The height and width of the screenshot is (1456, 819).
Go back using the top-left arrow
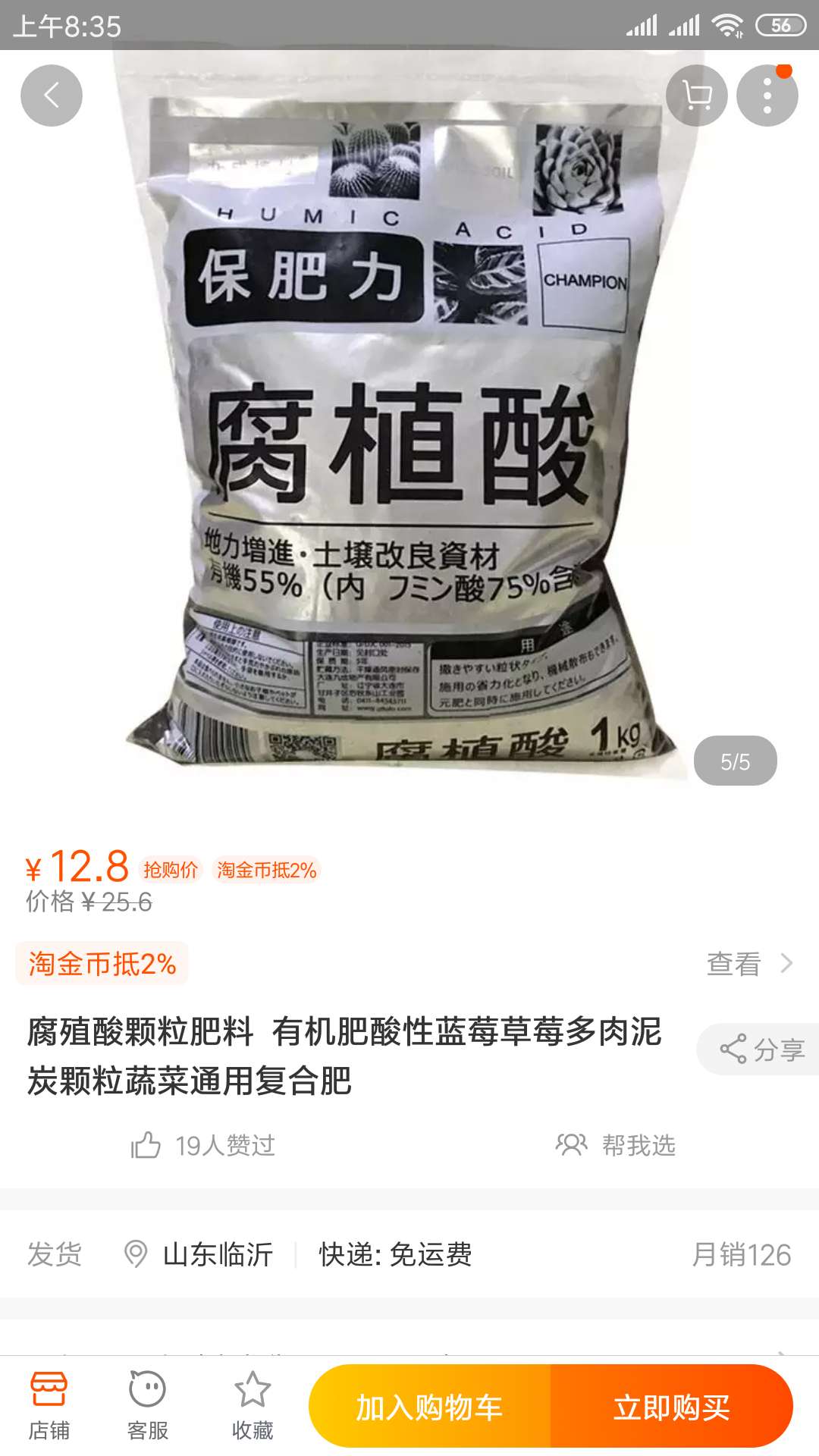(x=52, y=96)
